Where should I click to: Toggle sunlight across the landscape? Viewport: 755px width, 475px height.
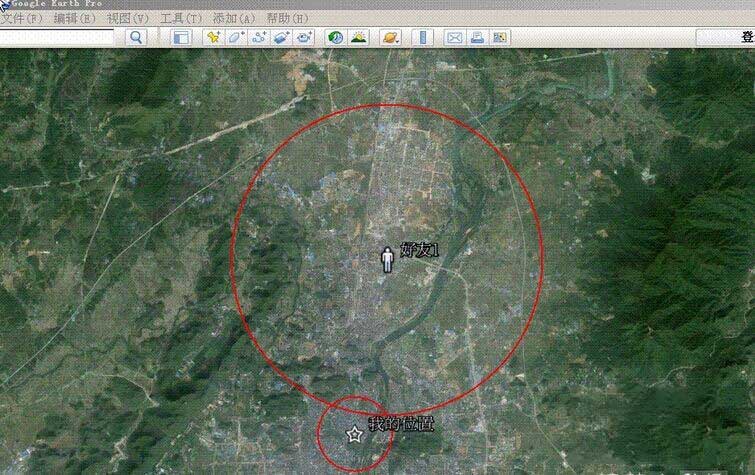(359, 37)
